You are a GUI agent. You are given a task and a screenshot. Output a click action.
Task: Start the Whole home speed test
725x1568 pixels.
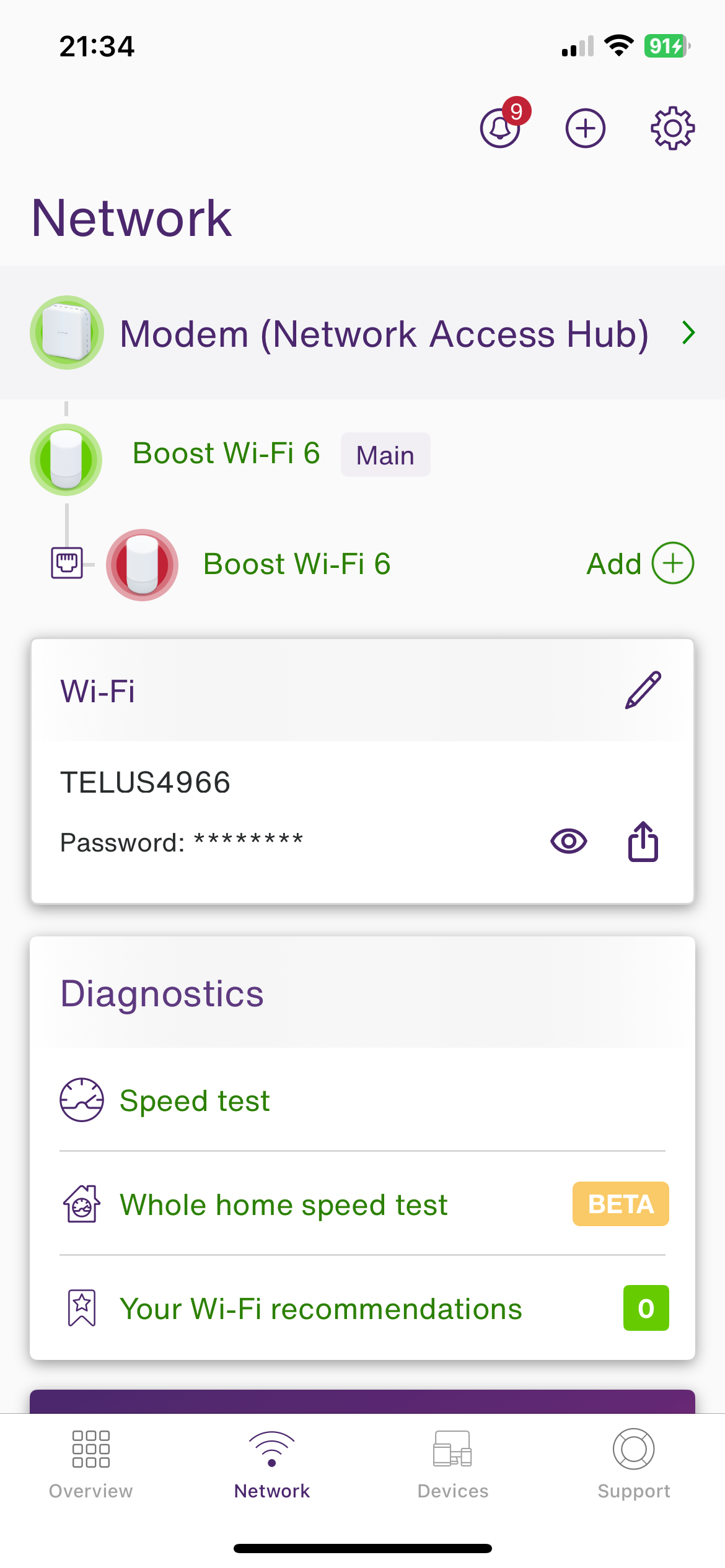click(284, 1204)
